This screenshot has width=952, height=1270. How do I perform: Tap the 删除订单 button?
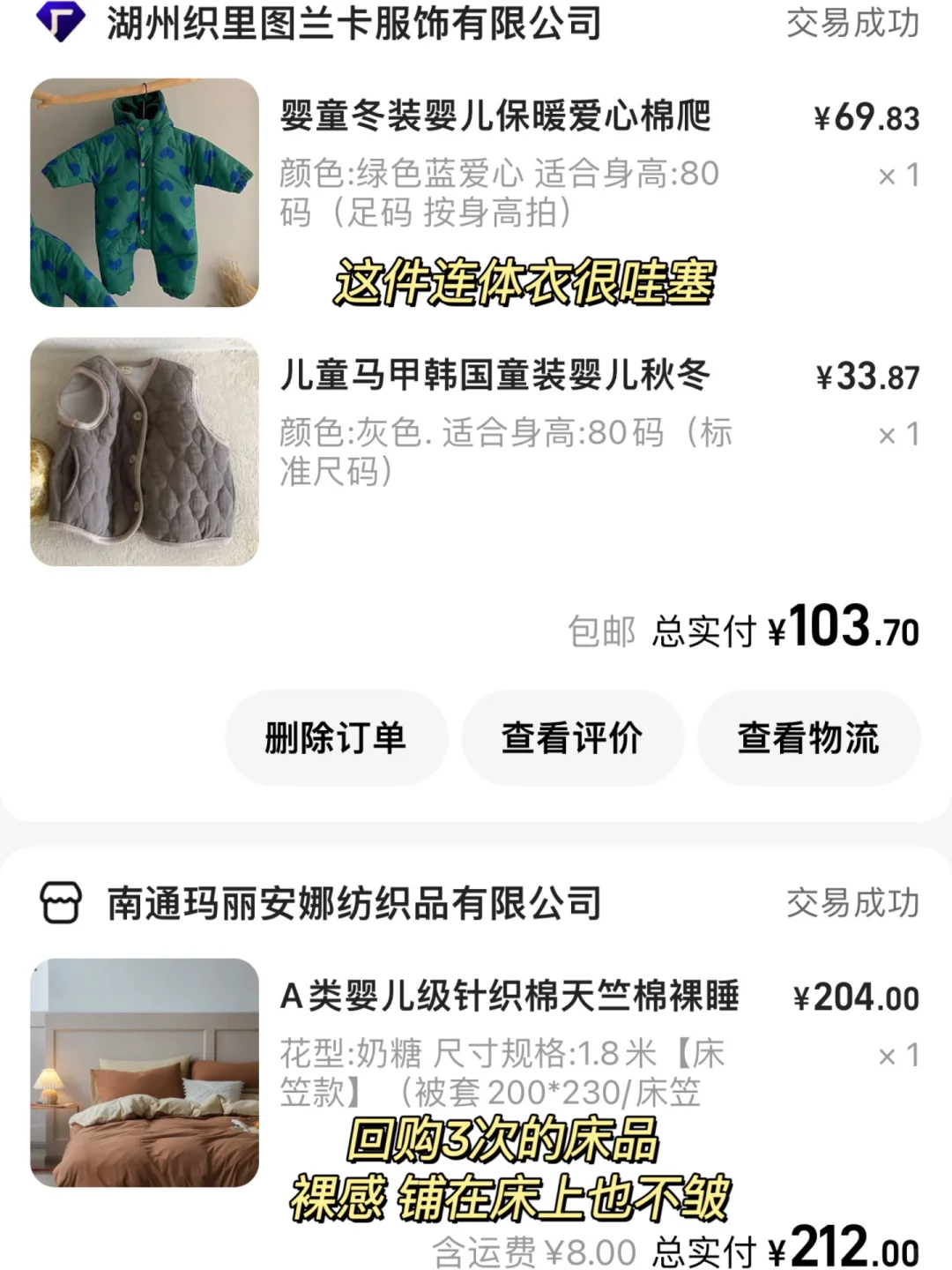click(336, 738)
